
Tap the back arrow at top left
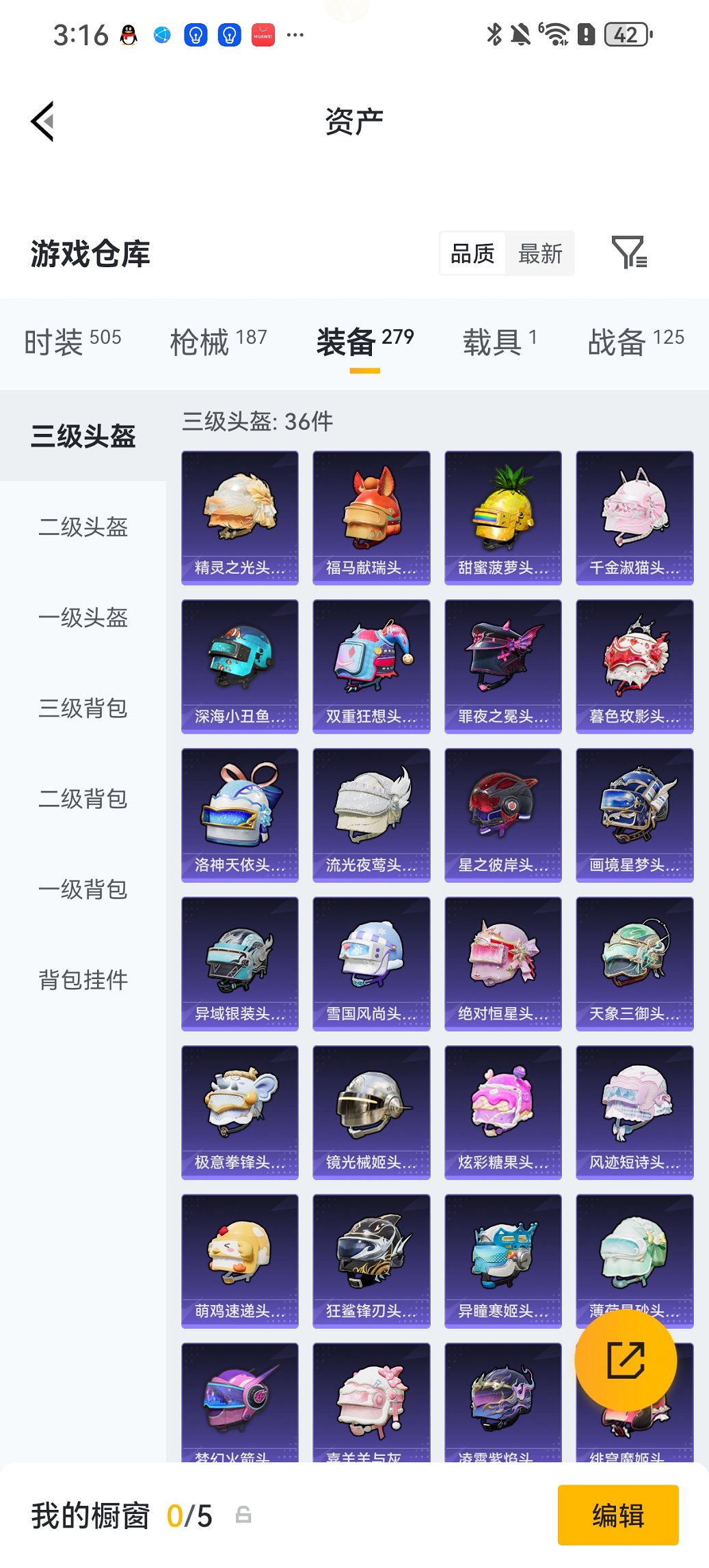click(x=42, y=120)
